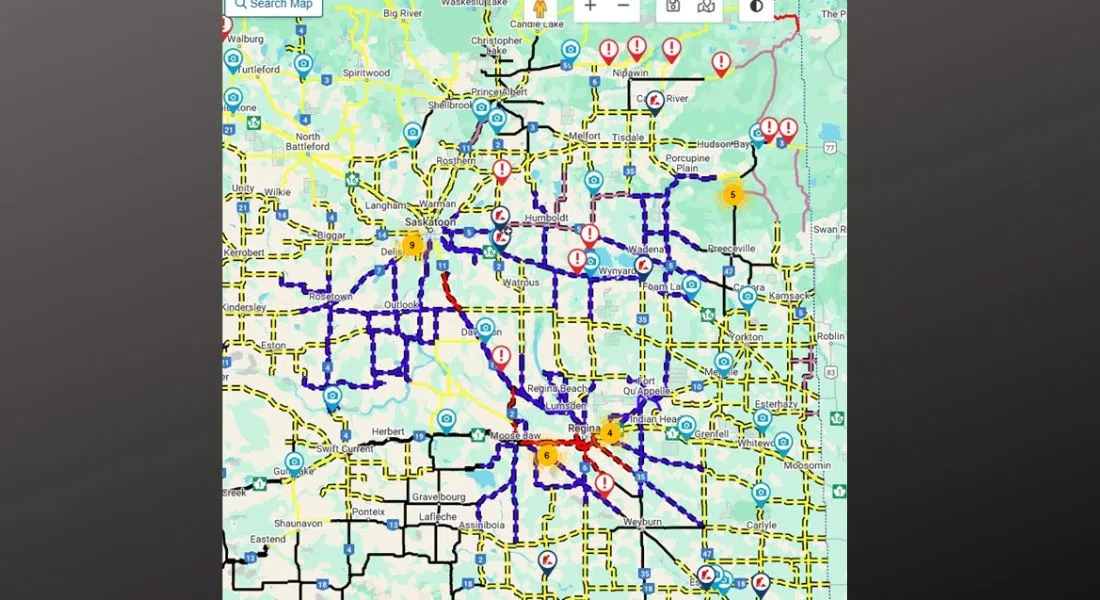
Task: Zoom out with the minus button
Action: [x=623, y=6]
